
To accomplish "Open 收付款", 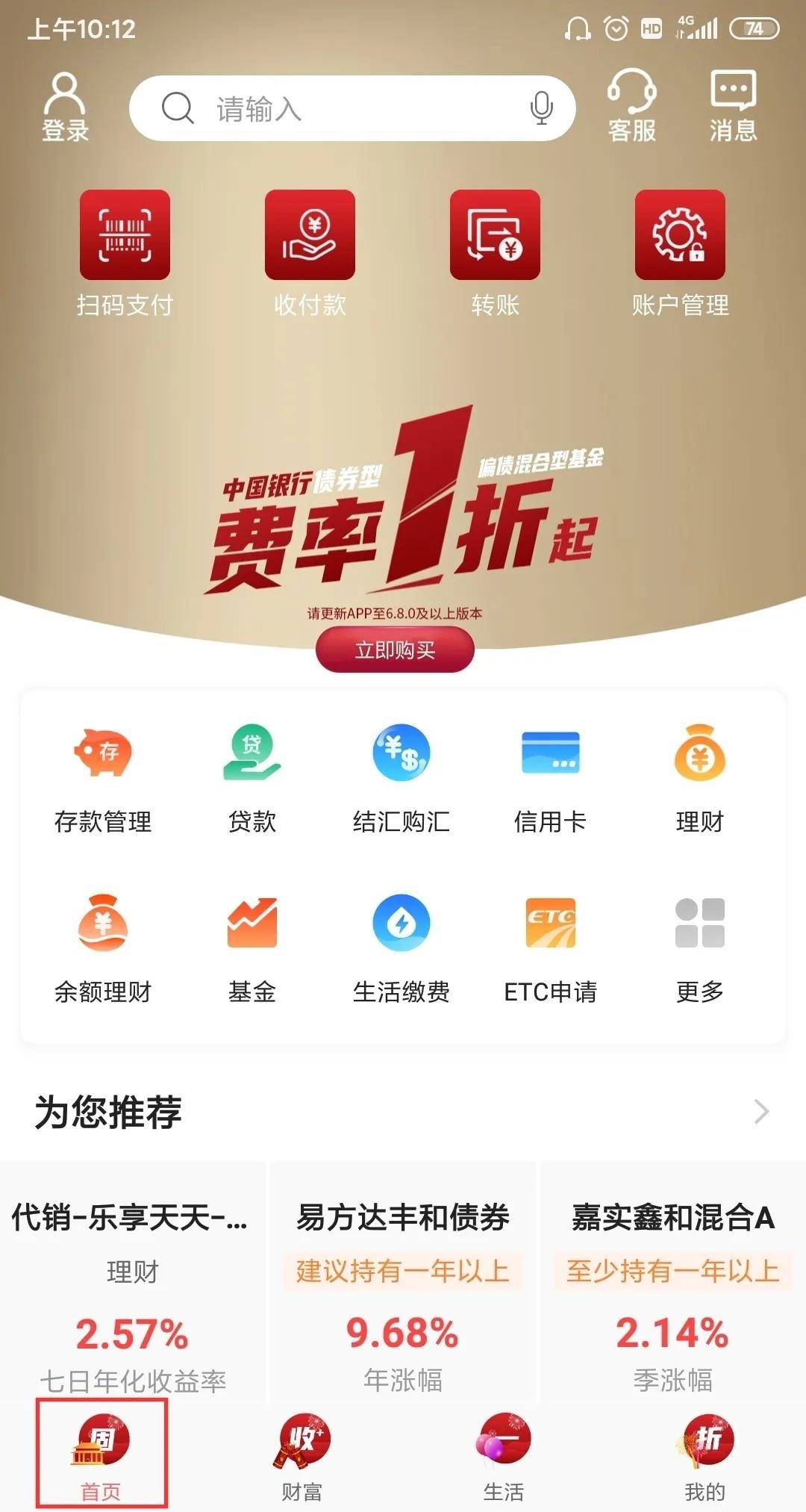I will click(x=310, y=254).
